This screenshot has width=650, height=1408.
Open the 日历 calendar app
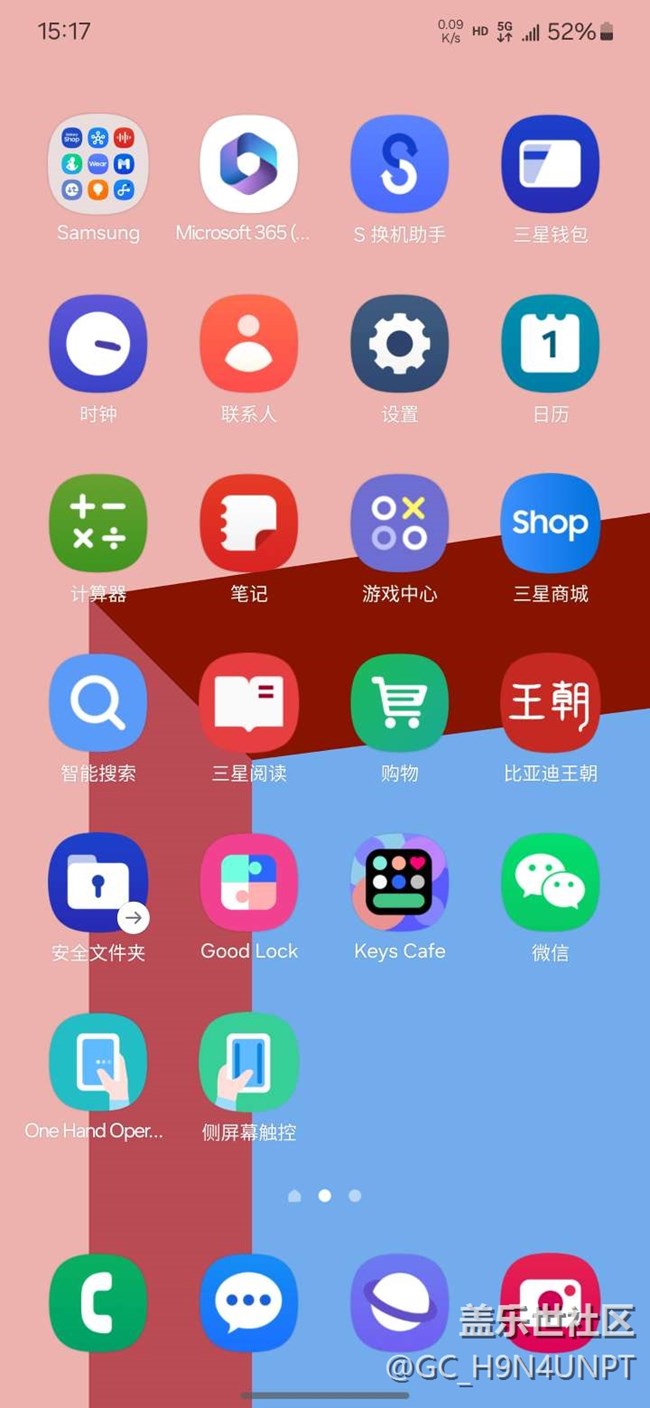(x=550, y=344)
